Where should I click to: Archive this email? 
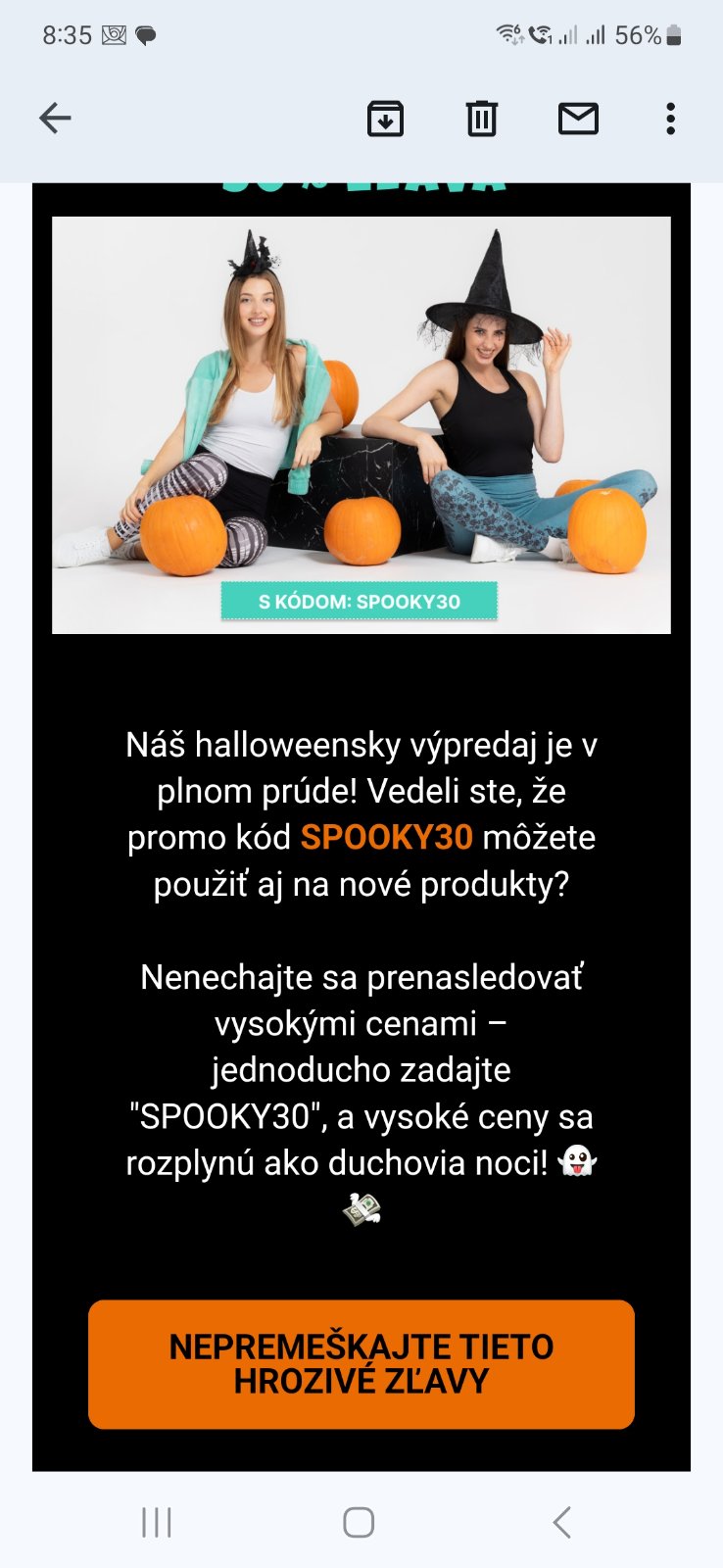tap(385, 119)
